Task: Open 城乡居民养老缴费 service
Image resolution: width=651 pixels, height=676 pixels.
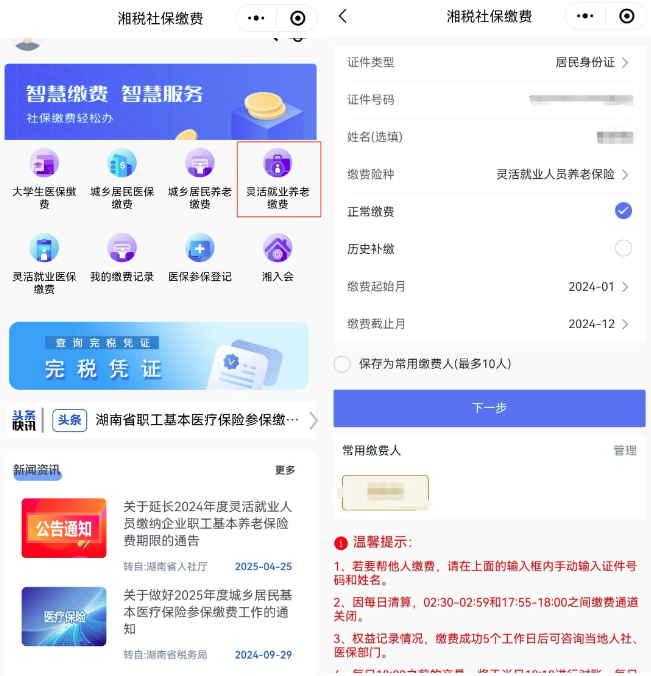Action: [200, 179]
